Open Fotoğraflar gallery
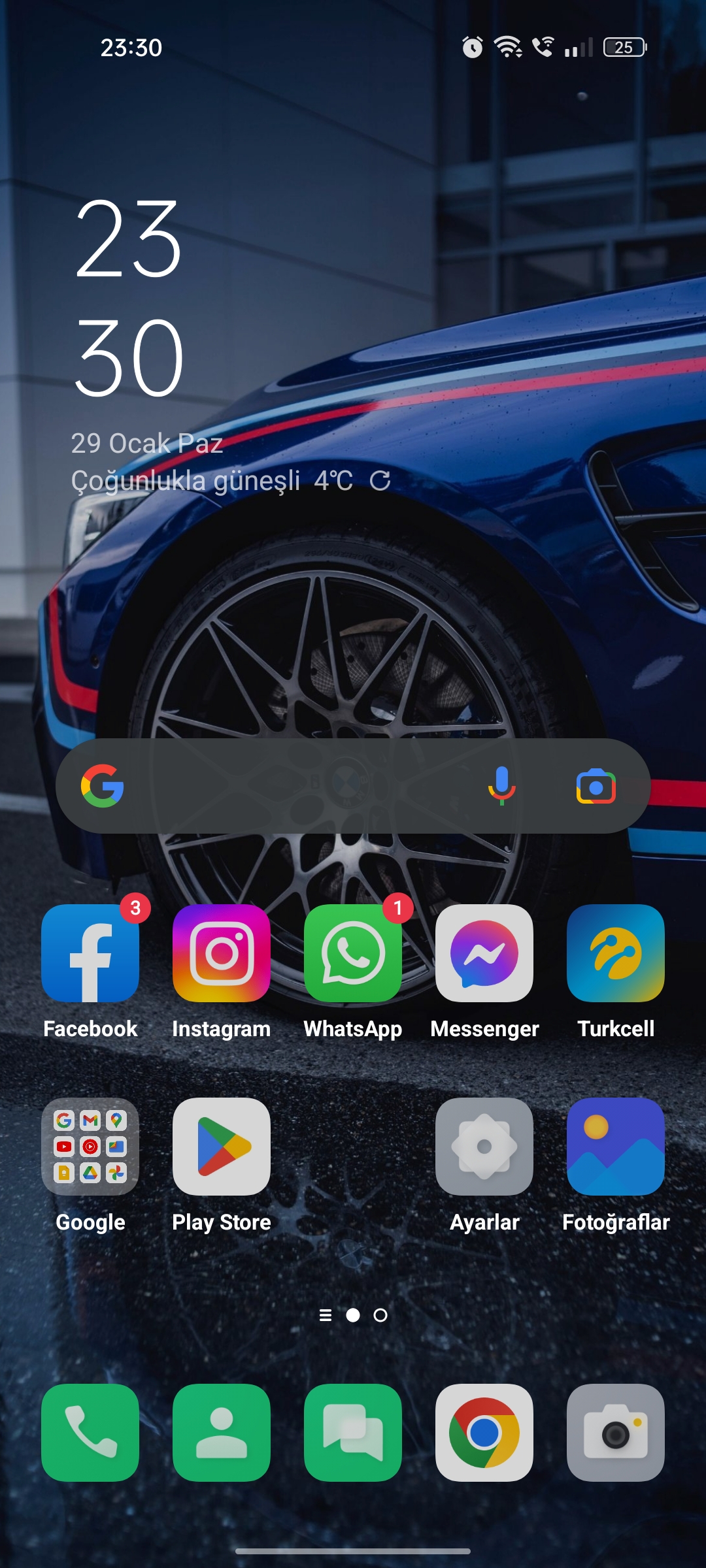The height and width of the screenshot is (1568, 706). (616, 1147)
